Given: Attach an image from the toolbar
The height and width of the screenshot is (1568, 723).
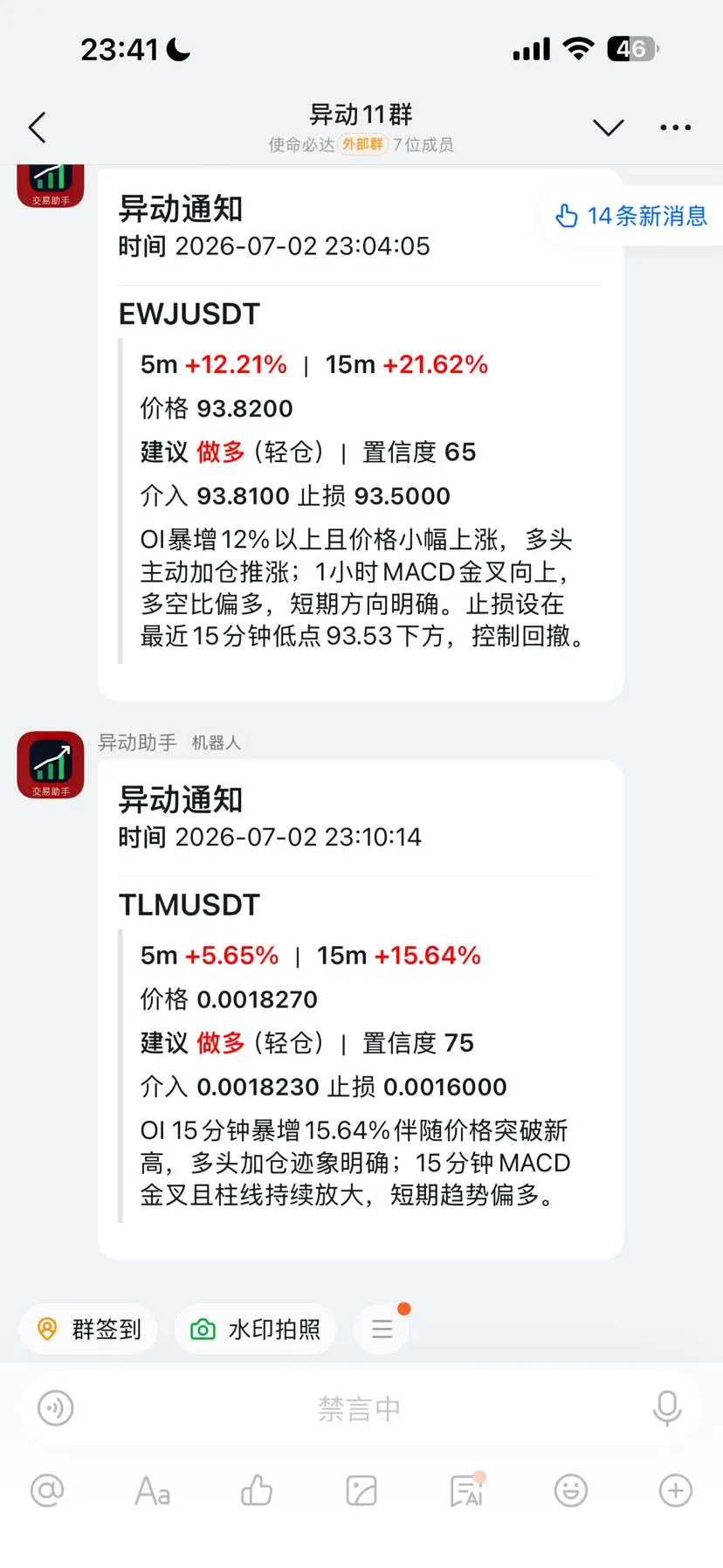Looking at the screenshot, I should [x=361, y=1490].
